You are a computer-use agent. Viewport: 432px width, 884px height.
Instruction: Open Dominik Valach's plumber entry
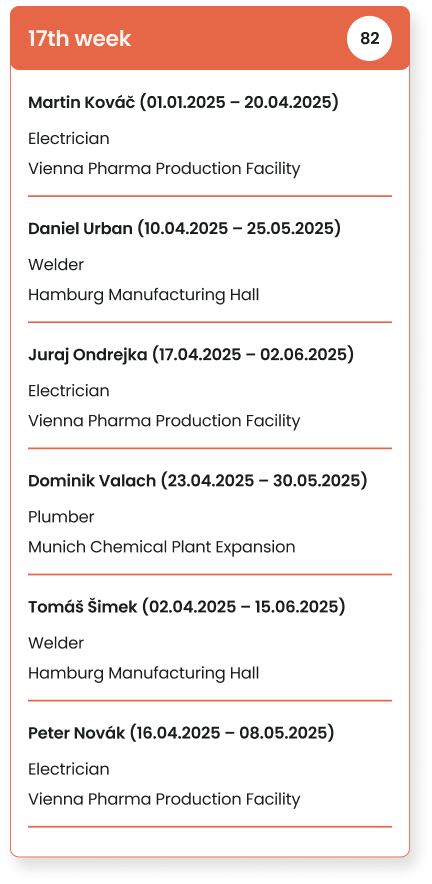click(210, 514)
